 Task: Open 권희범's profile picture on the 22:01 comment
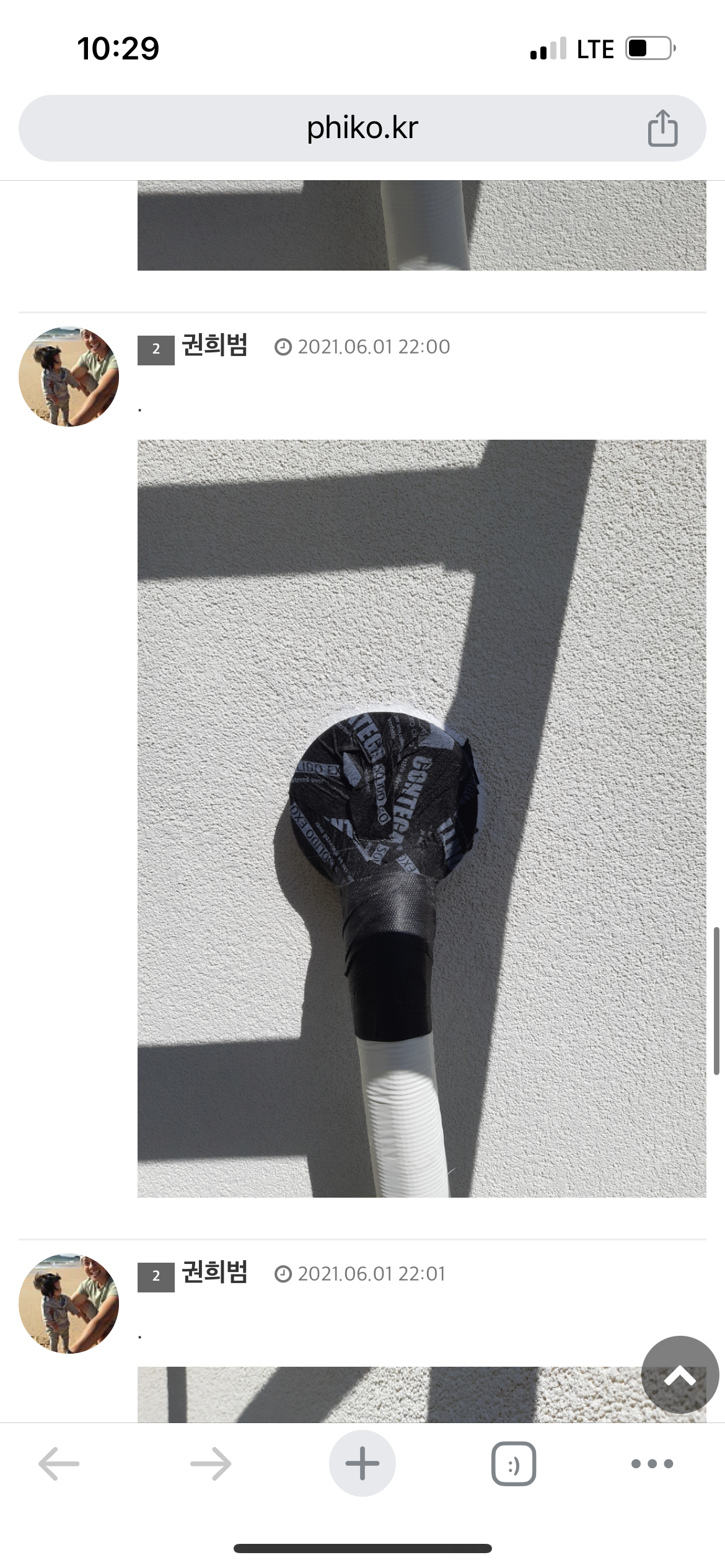[68, 1303]
